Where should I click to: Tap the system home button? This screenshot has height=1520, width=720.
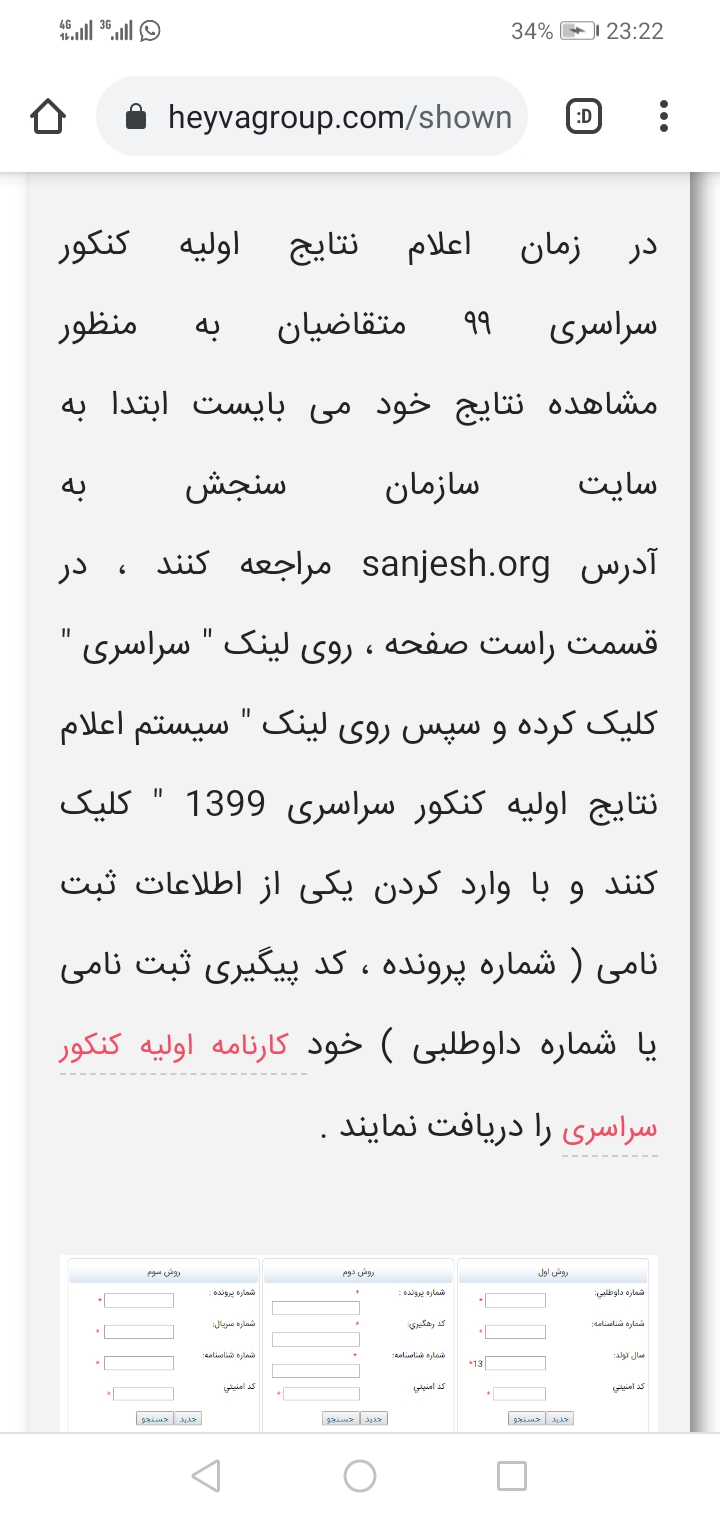point(360,1476)
